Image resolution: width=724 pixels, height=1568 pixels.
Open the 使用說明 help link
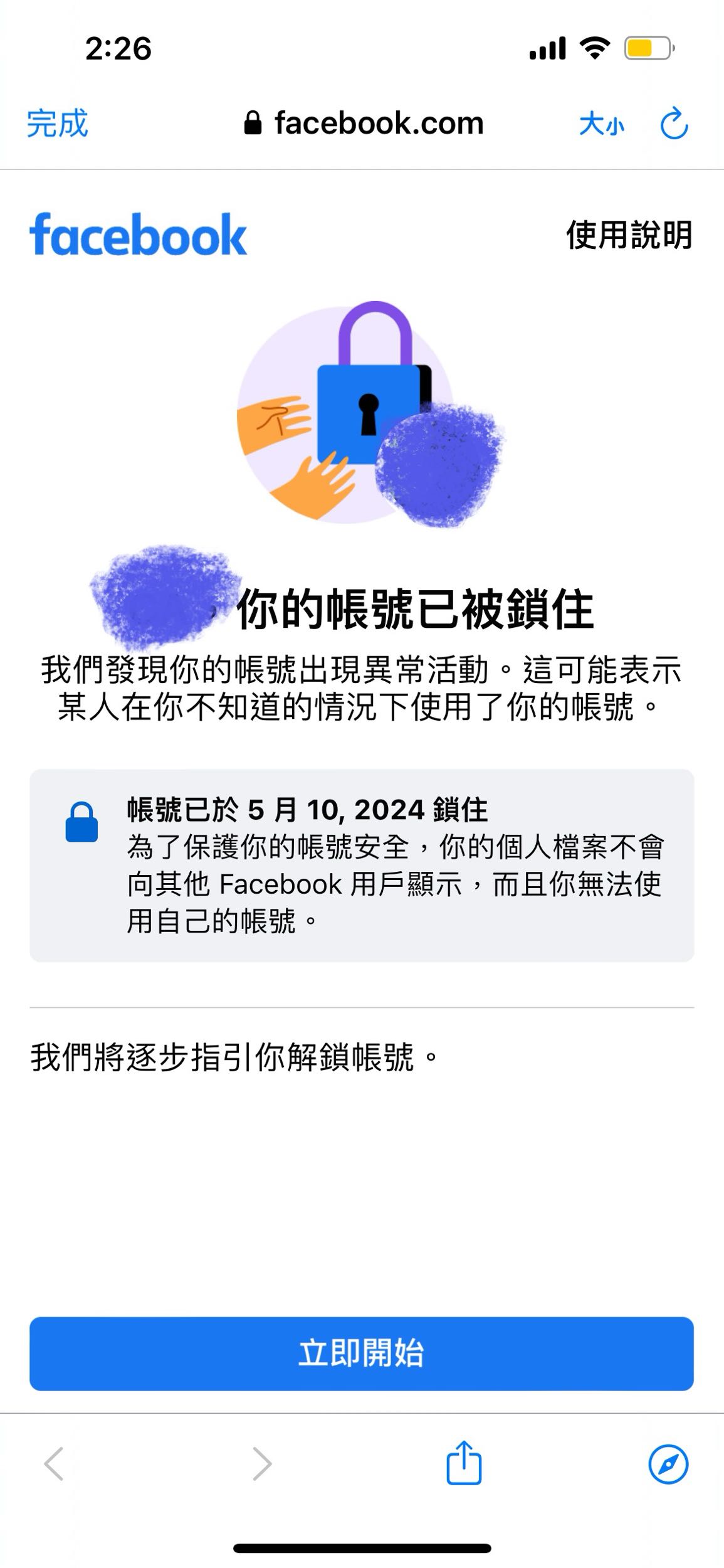click(629, 235)
